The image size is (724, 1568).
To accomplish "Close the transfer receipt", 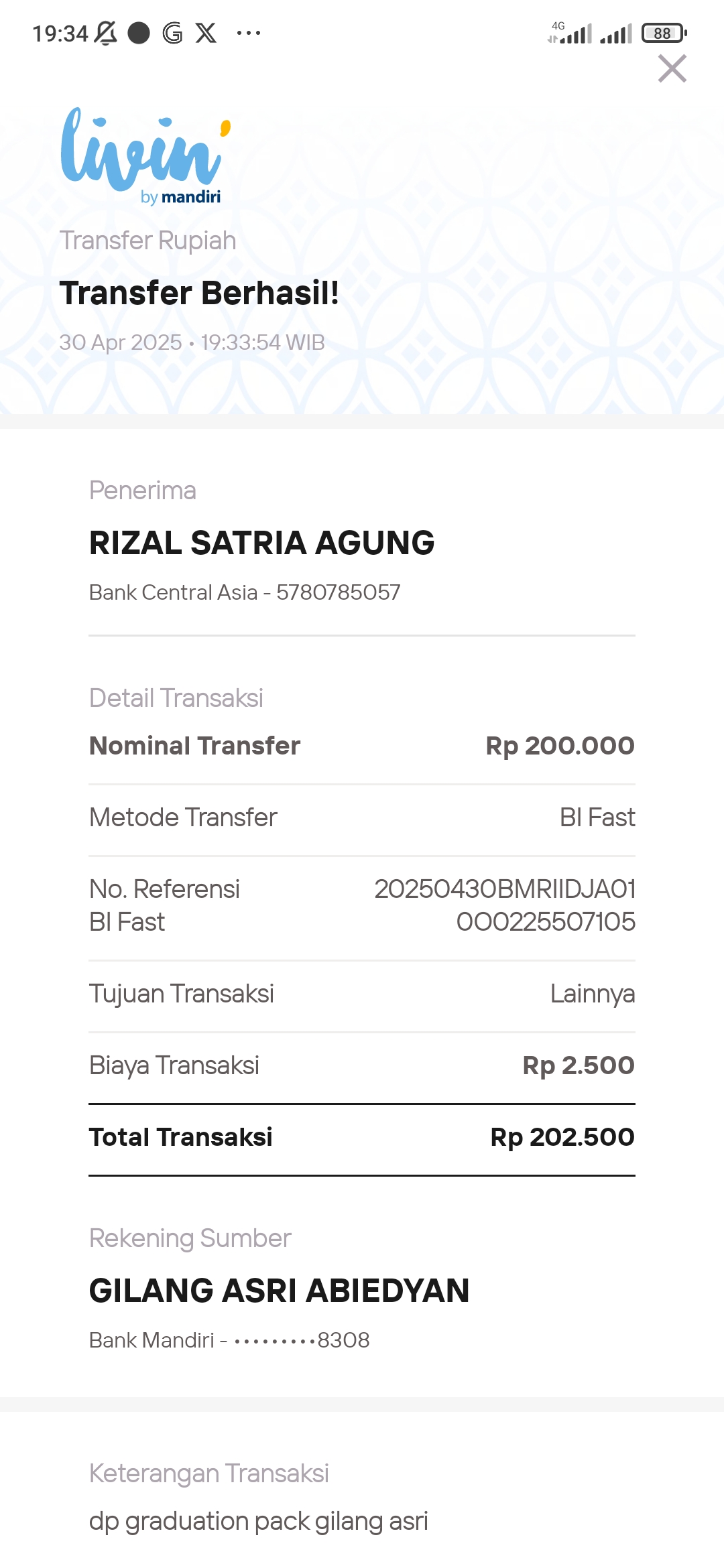I will pyautogui.click(x=672, y=68).
